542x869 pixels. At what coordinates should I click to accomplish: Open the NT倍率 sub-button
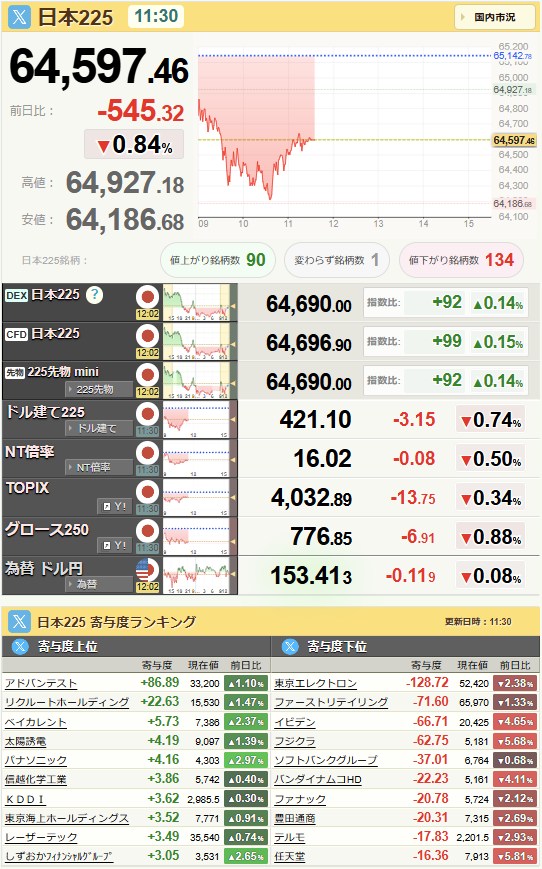99,467
